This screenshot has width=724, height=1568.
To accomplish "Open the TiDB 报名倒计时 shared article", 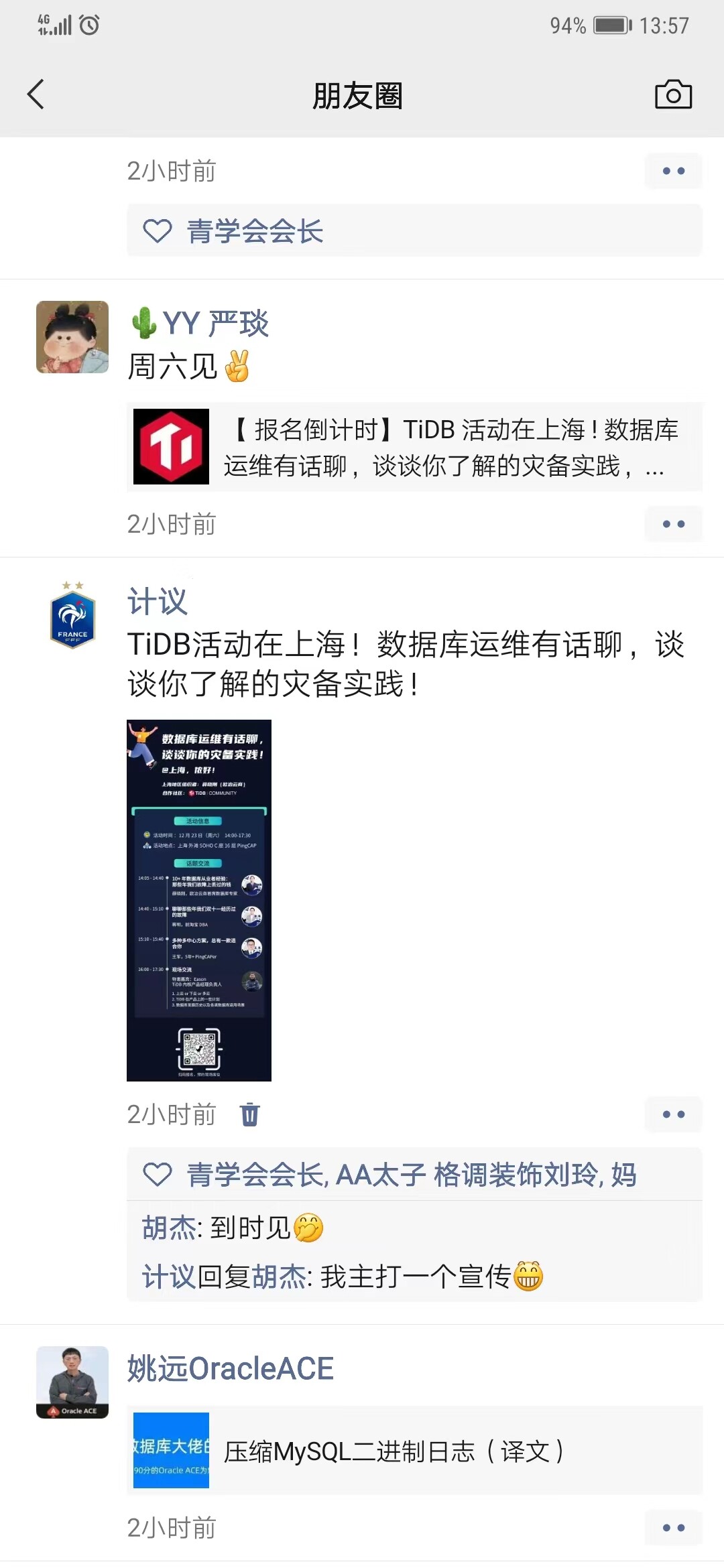I will click(x=414, y=447).
